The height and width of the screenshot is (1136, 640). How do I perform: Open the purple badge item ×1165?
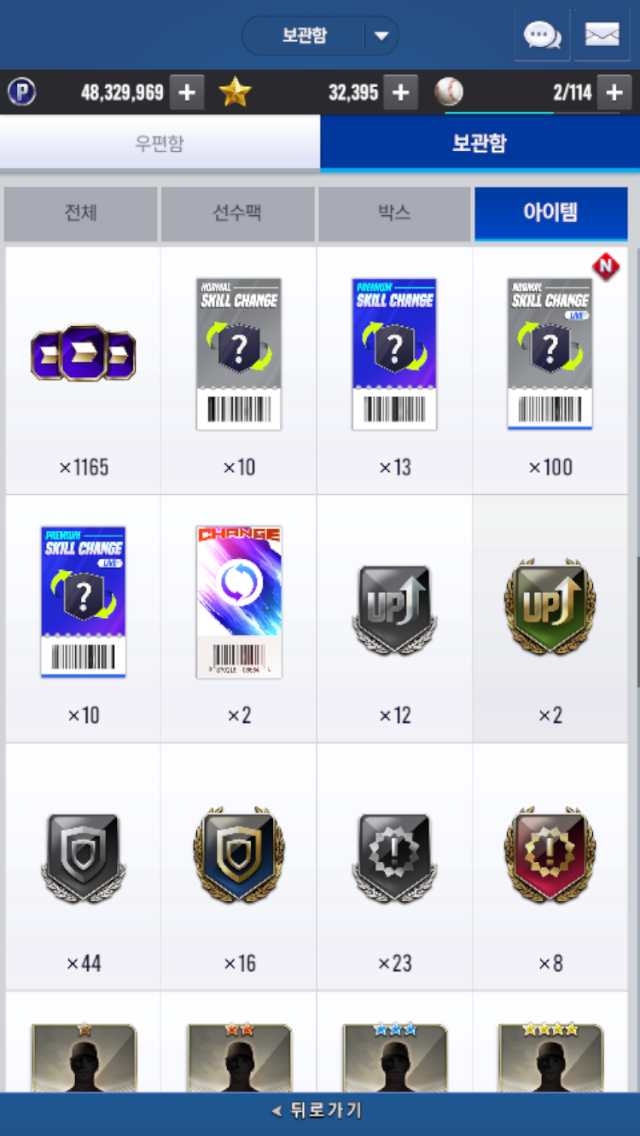tap(83, 370)
